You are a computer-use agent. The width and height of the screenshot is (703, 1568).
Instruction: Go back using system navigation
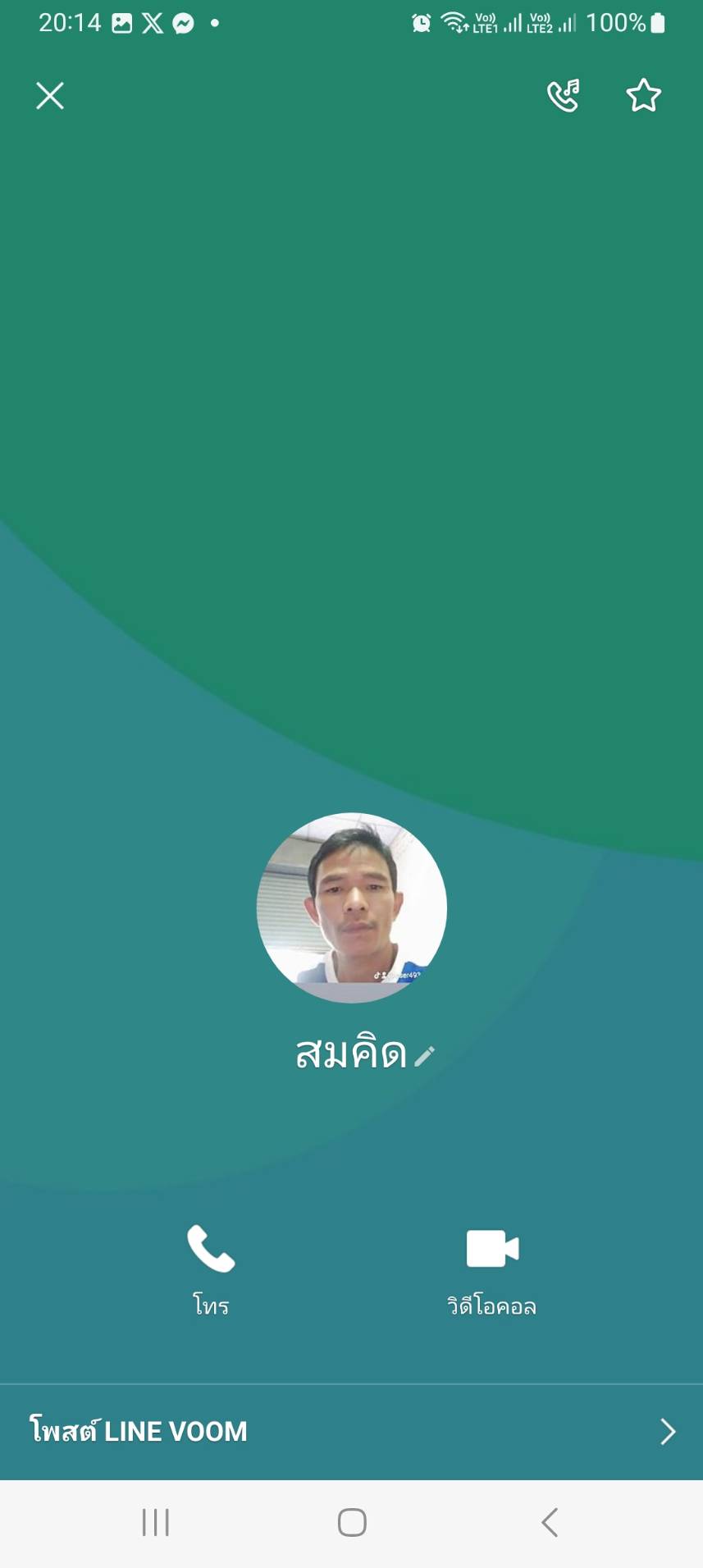pyautogui.click(x=550, y=1523)
